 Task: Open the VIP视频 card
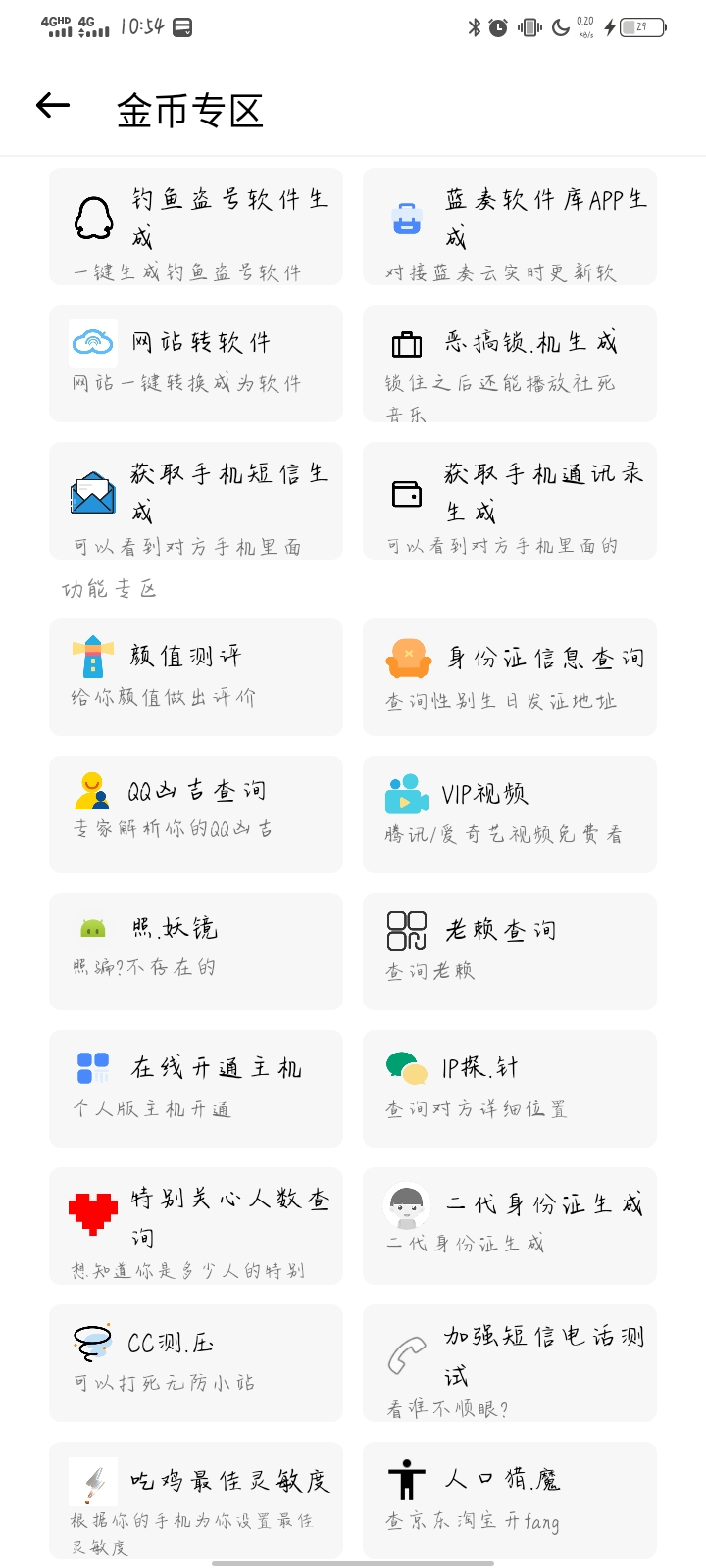coord(510,814)
